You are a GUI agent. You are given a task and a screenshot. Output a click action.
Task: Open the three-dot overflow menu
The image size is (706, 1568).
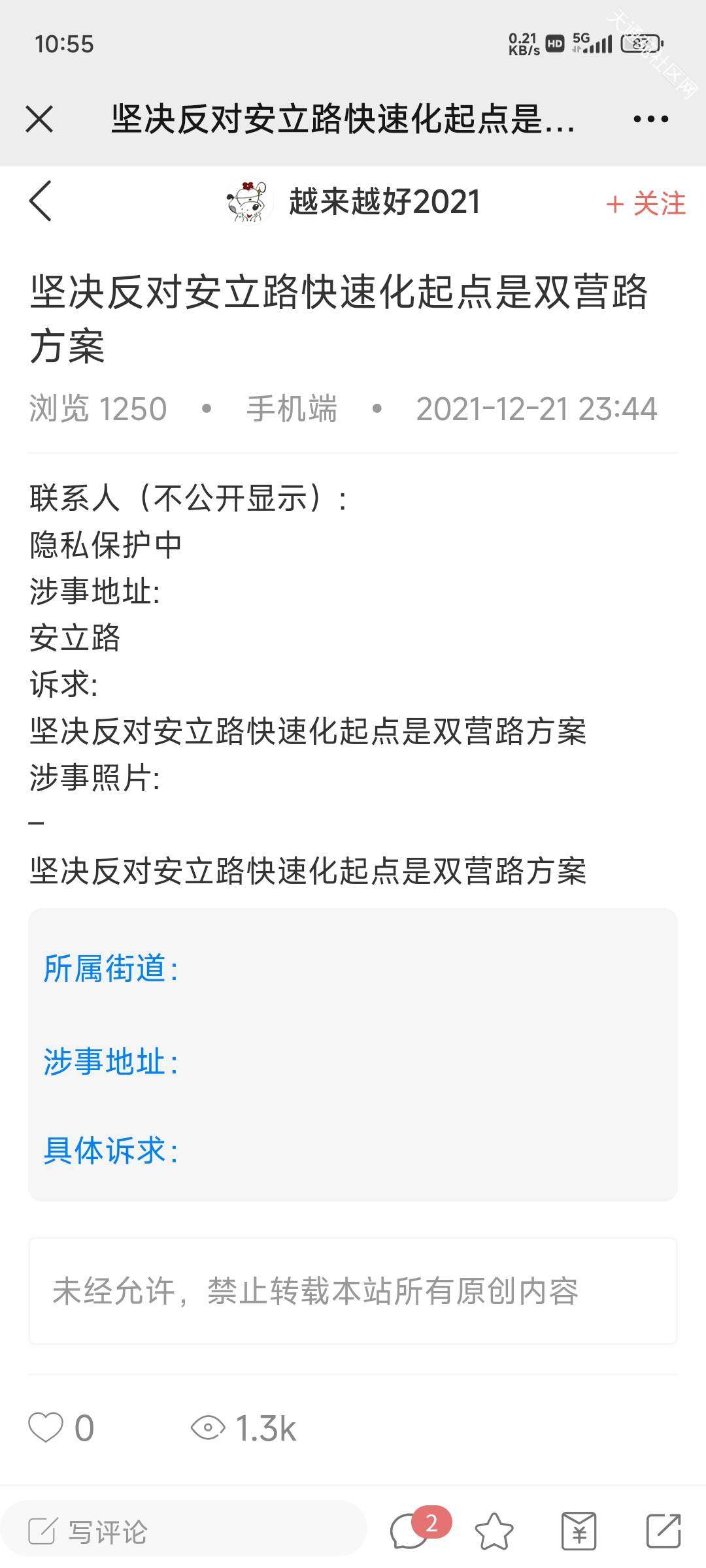(650, 119)
